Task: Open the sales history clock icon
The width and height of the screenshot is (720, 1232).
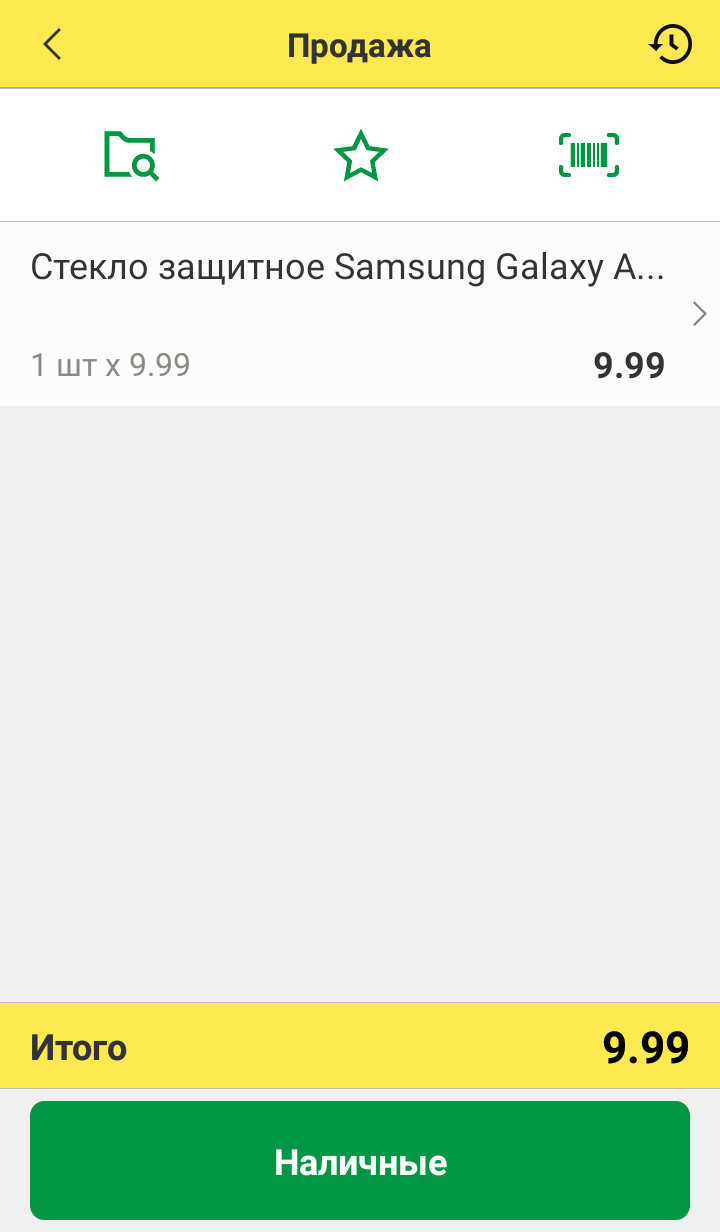Action: pos(670,45)
